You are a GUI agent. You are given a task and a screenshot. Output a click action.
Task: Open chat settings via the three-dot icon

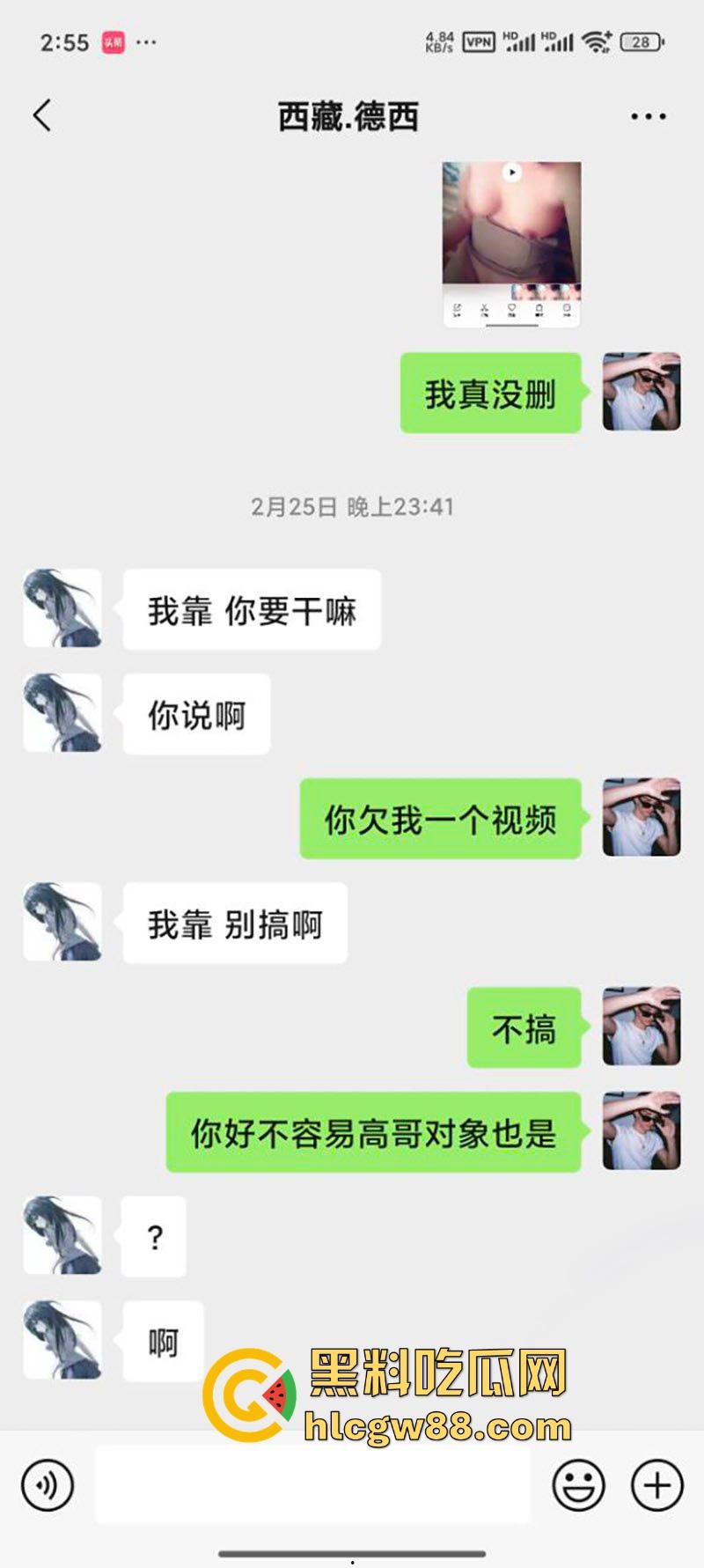coord(648,114)
